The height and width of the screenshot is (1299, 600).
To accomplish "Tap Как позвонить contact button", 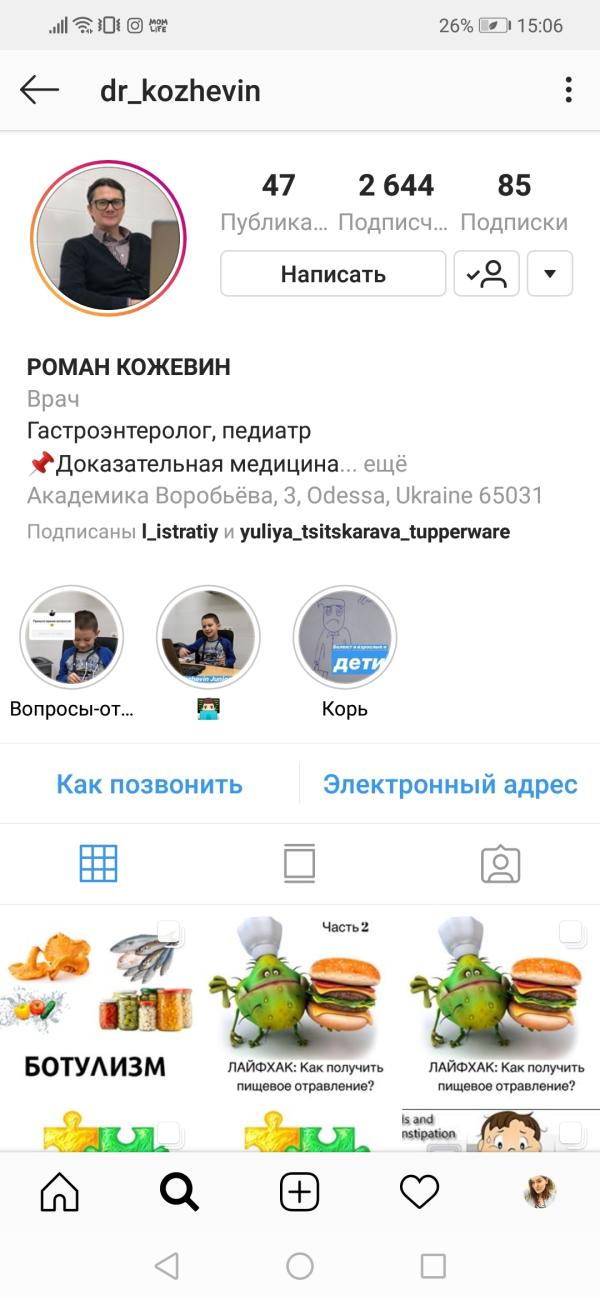I will coord(150,784).
